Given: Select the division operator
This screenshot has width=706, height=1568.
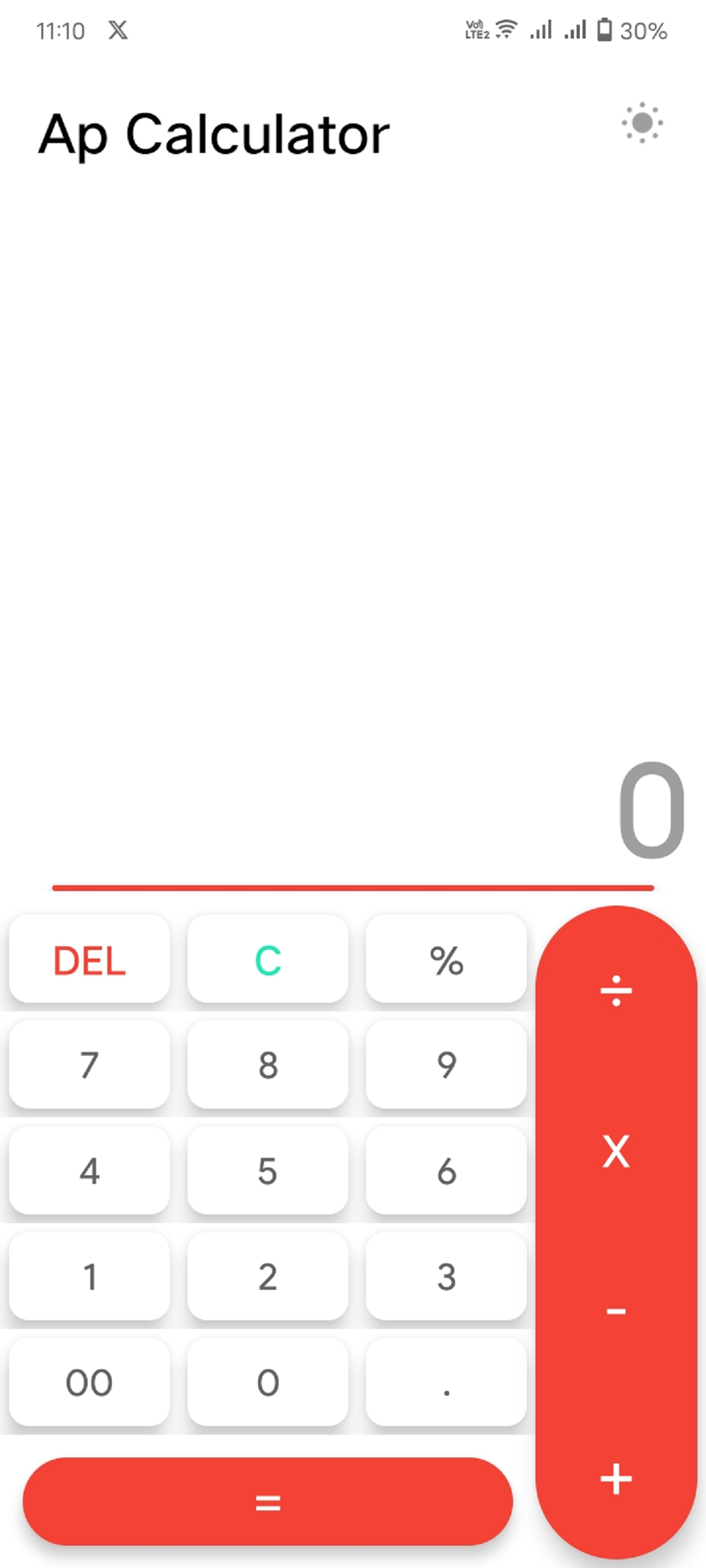Looking at the screenshot, I should pyautogui.click(x=616, y=990).
